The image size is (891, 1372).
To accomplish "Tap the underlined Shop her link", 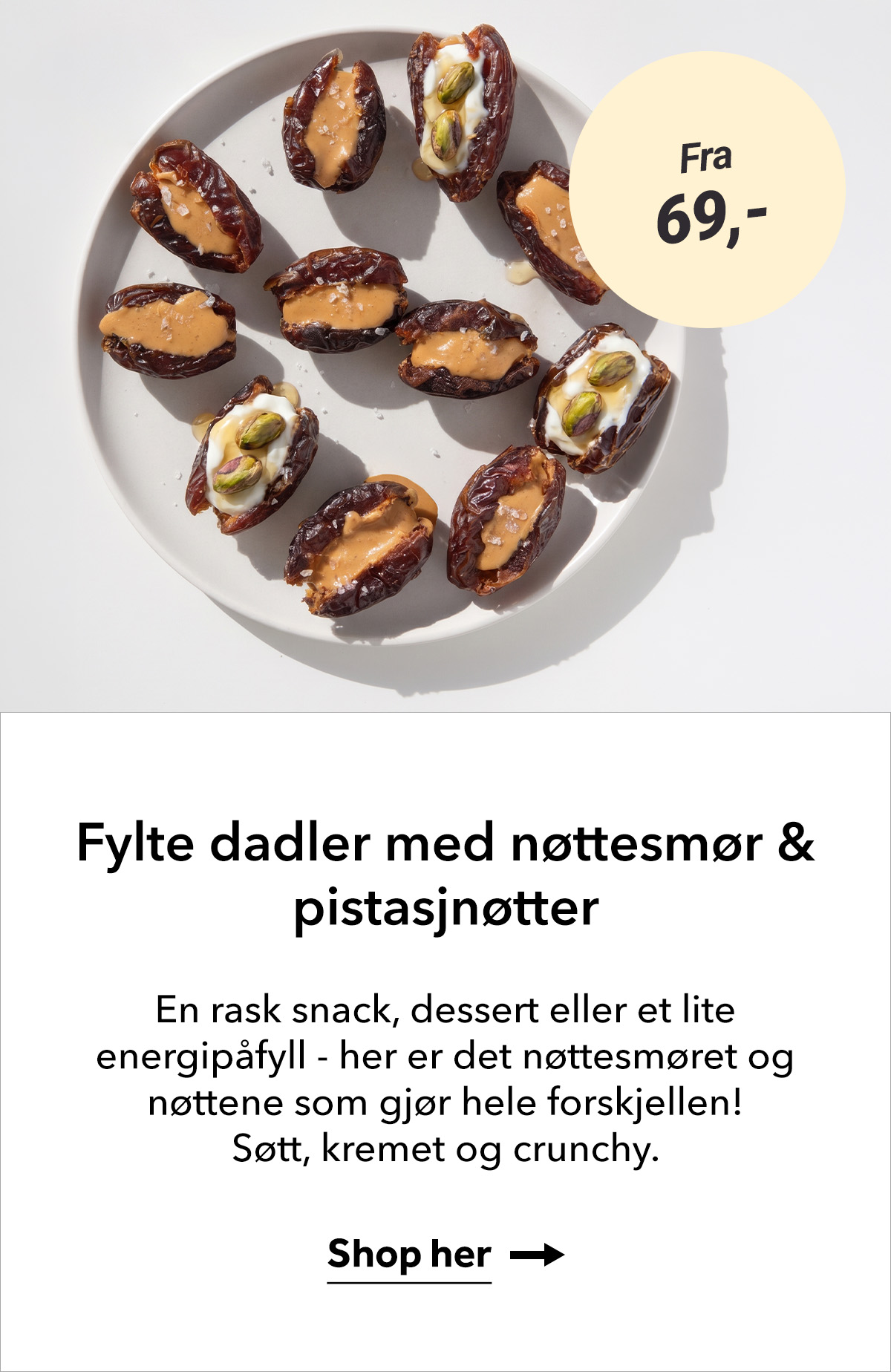I will pyautogui.click(x=409, y=1255).
